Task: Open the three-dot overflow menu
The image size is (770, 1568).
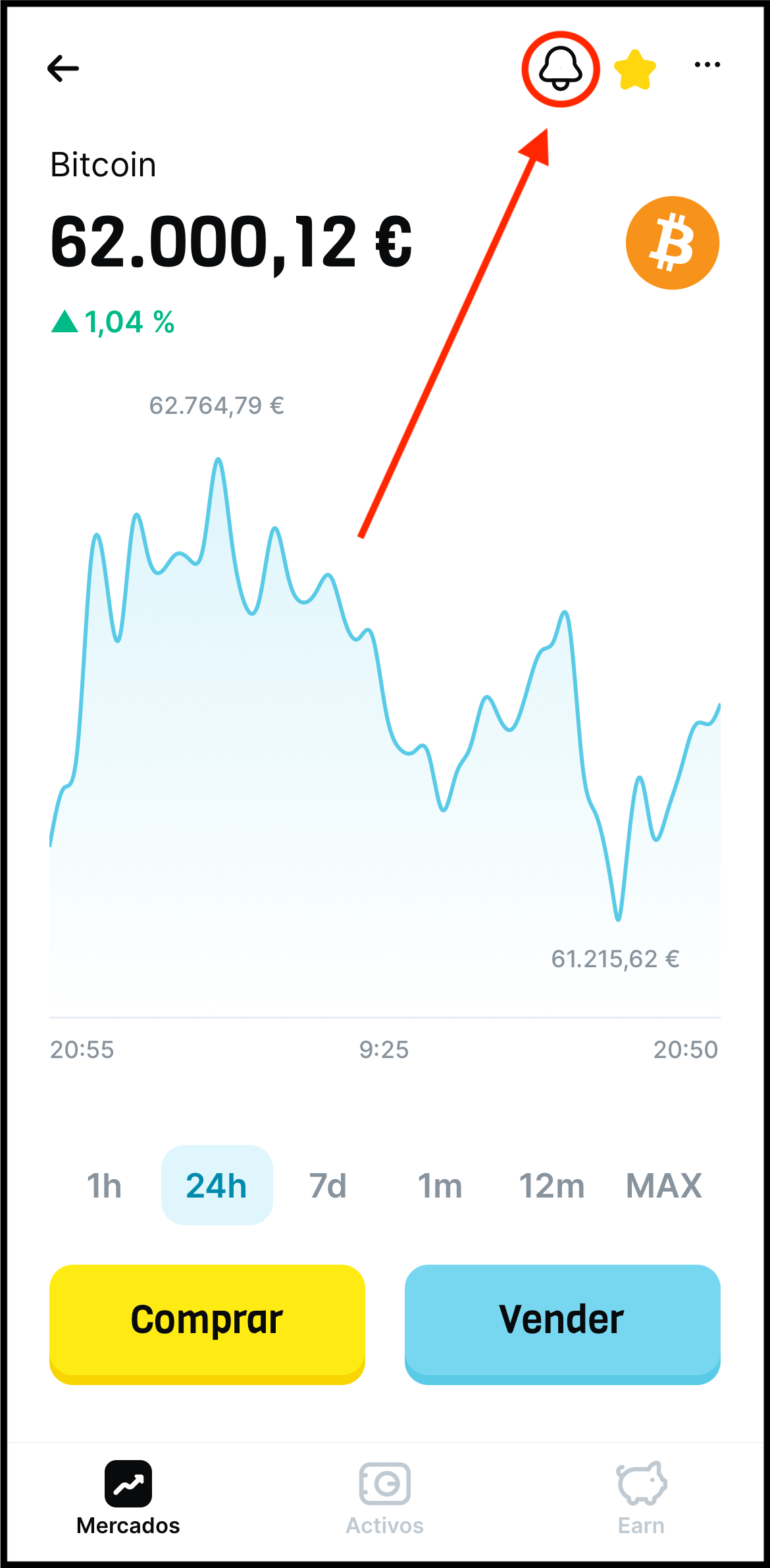Action: coord(707,64)
